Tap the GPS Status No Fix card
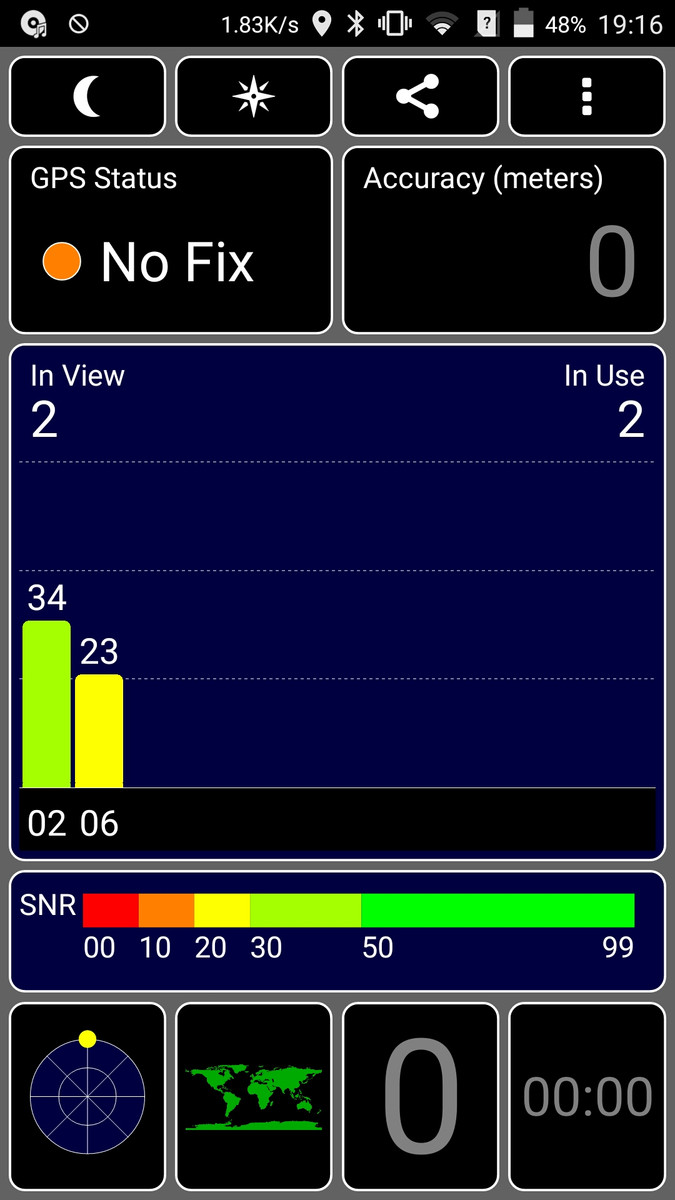The width and height of the screenshot is (675, 1200). coord(170,240)
